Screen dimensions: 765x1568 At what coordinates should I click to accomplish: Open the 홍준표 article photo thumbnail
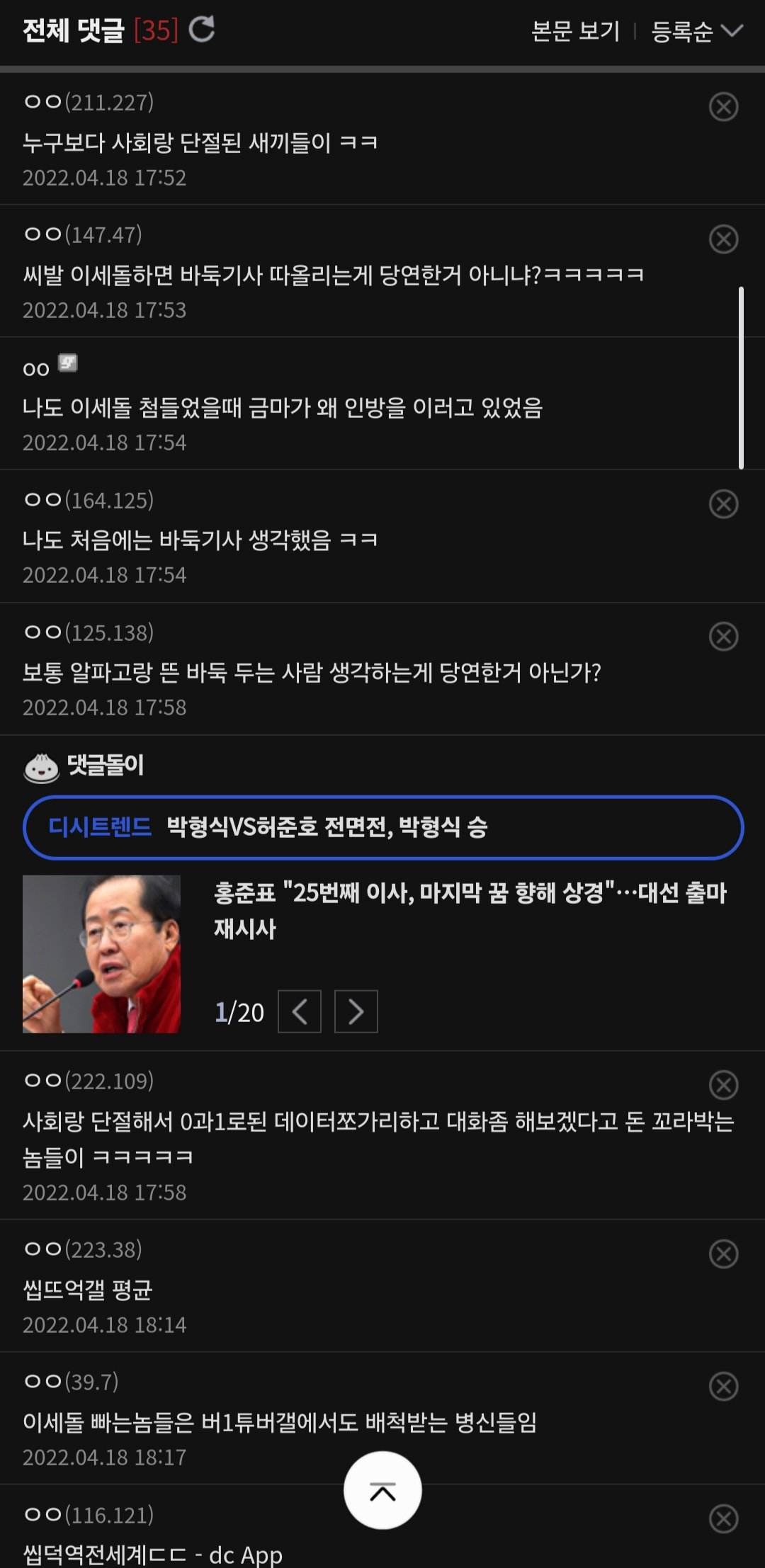tap(101, 954)
